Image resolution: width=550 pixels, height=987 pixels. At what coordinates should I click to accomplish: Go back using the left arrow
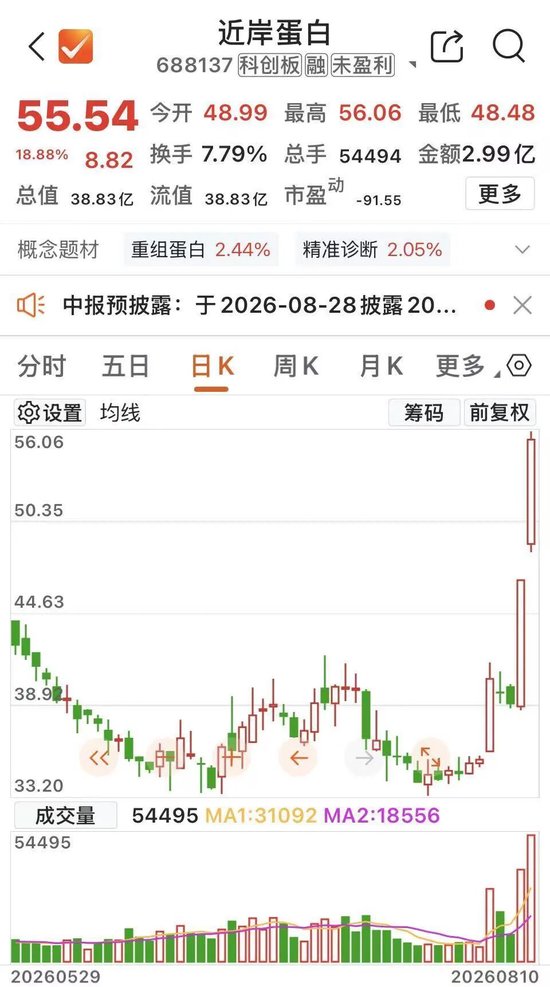point(36,47)
